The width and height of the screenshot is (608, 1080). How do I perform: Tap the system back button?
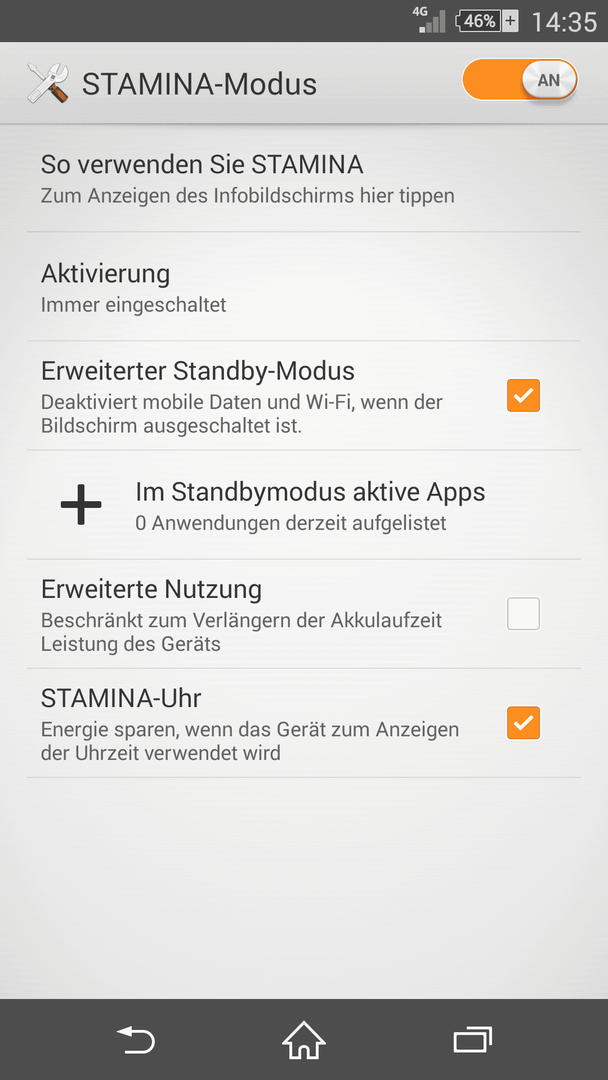(136, 1039)
